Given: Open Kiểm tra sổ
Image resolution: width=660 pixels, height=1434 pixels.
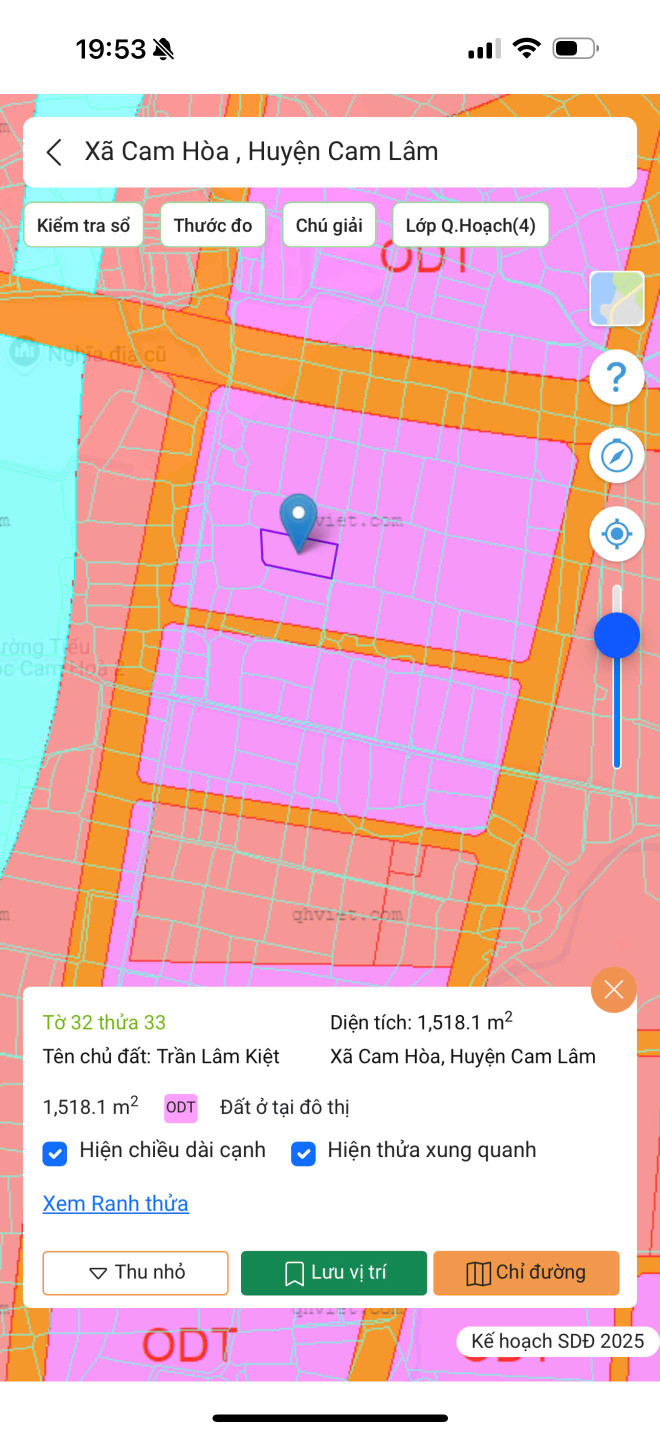Looking at the screenshot, I should [83, 225].
